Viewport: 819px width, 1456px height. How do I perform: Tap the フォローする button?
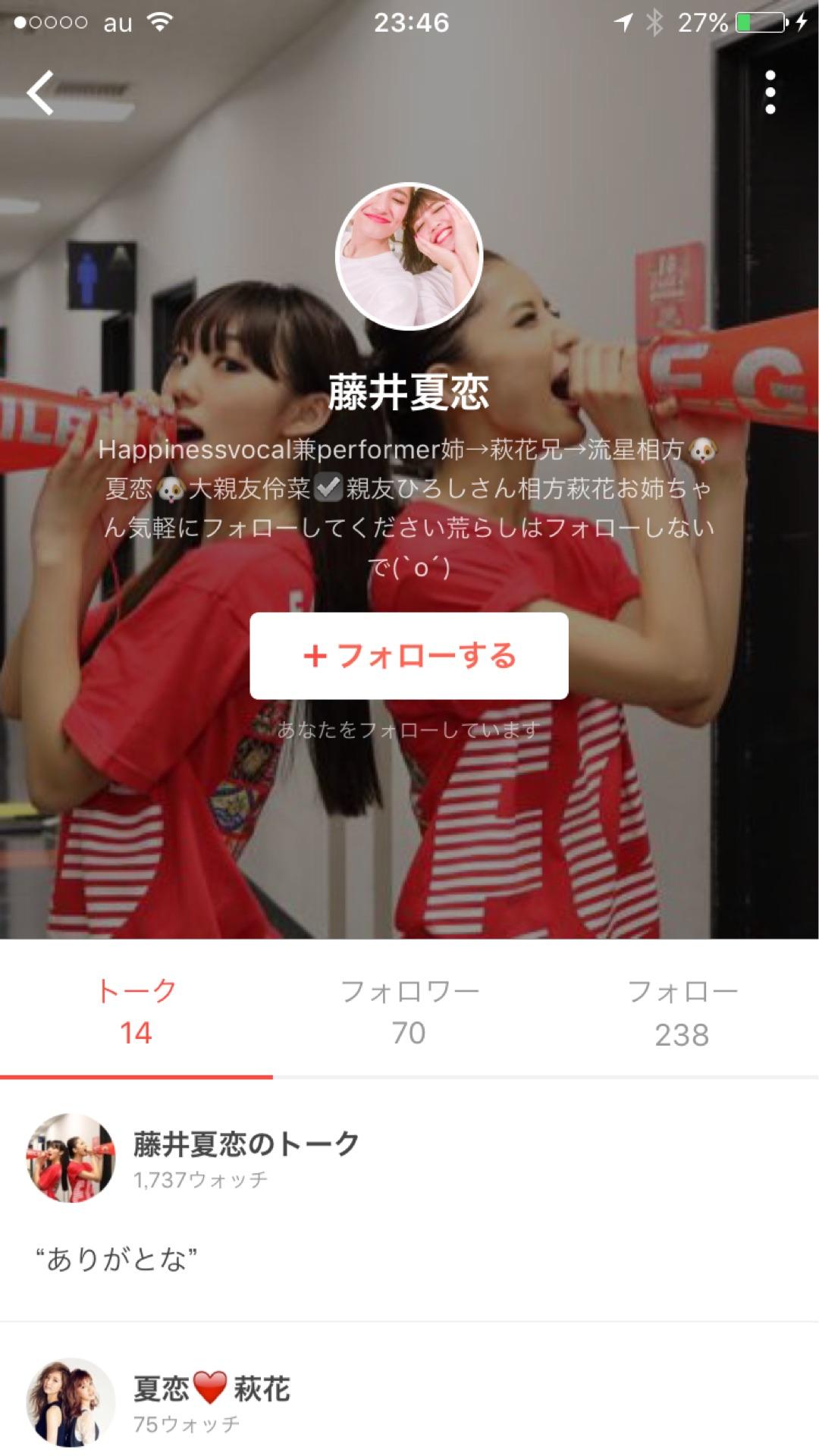[x=409, y=656]
